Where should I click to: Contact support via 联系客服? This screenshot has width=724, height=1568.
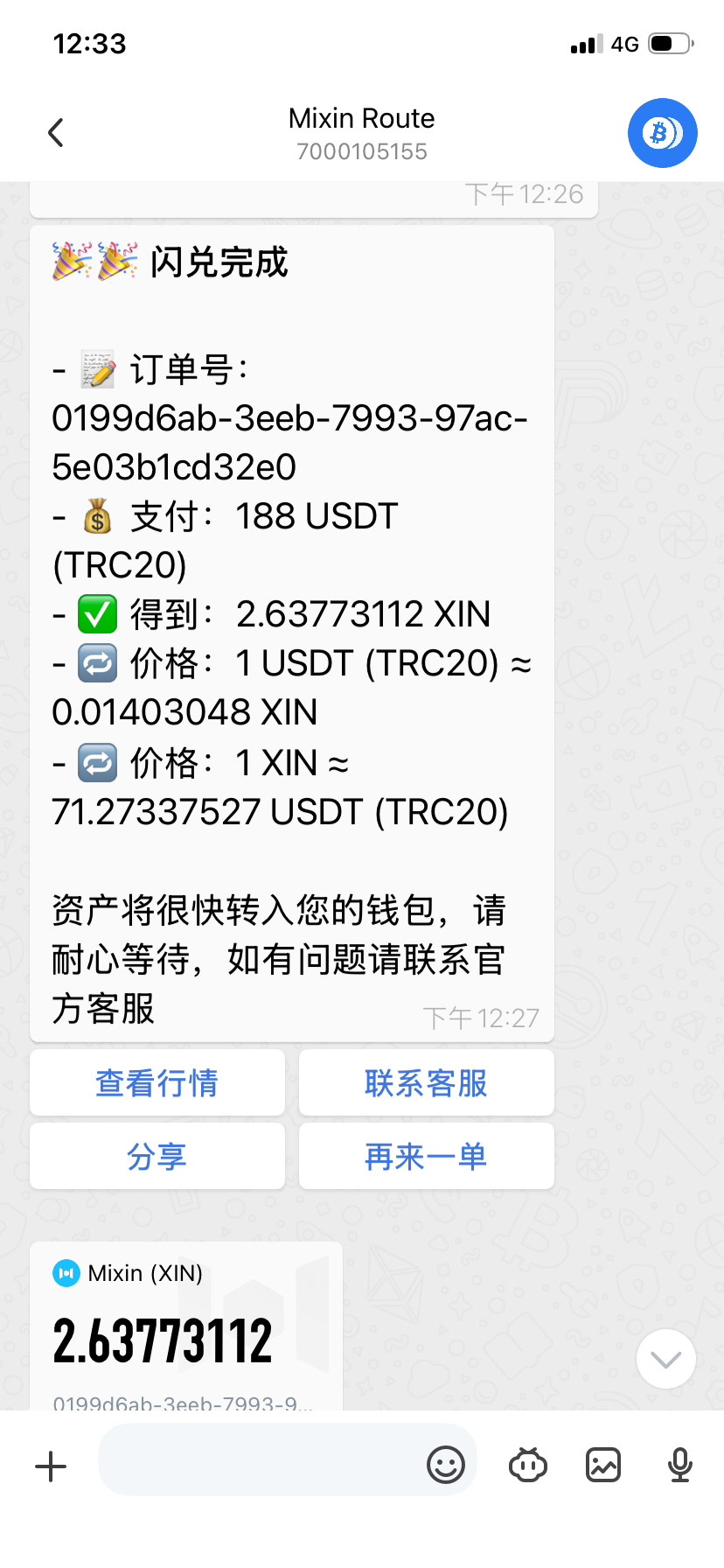tap(426, 1083)
